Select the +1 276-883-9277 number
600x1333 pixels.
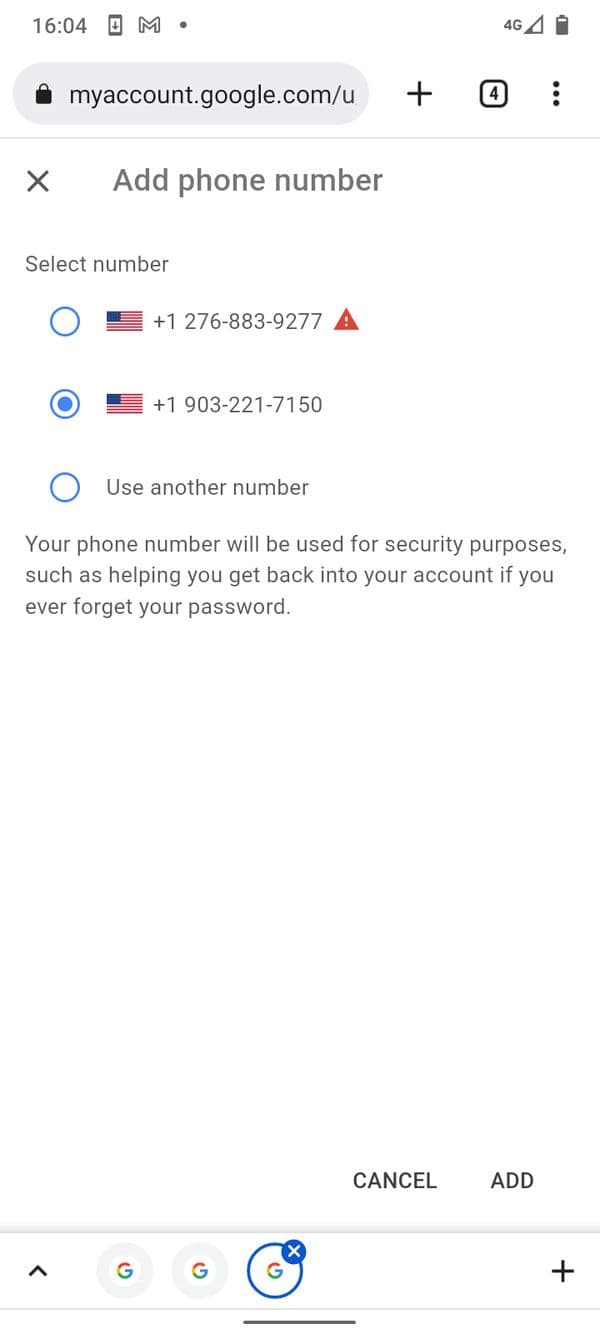pos(65,321)
